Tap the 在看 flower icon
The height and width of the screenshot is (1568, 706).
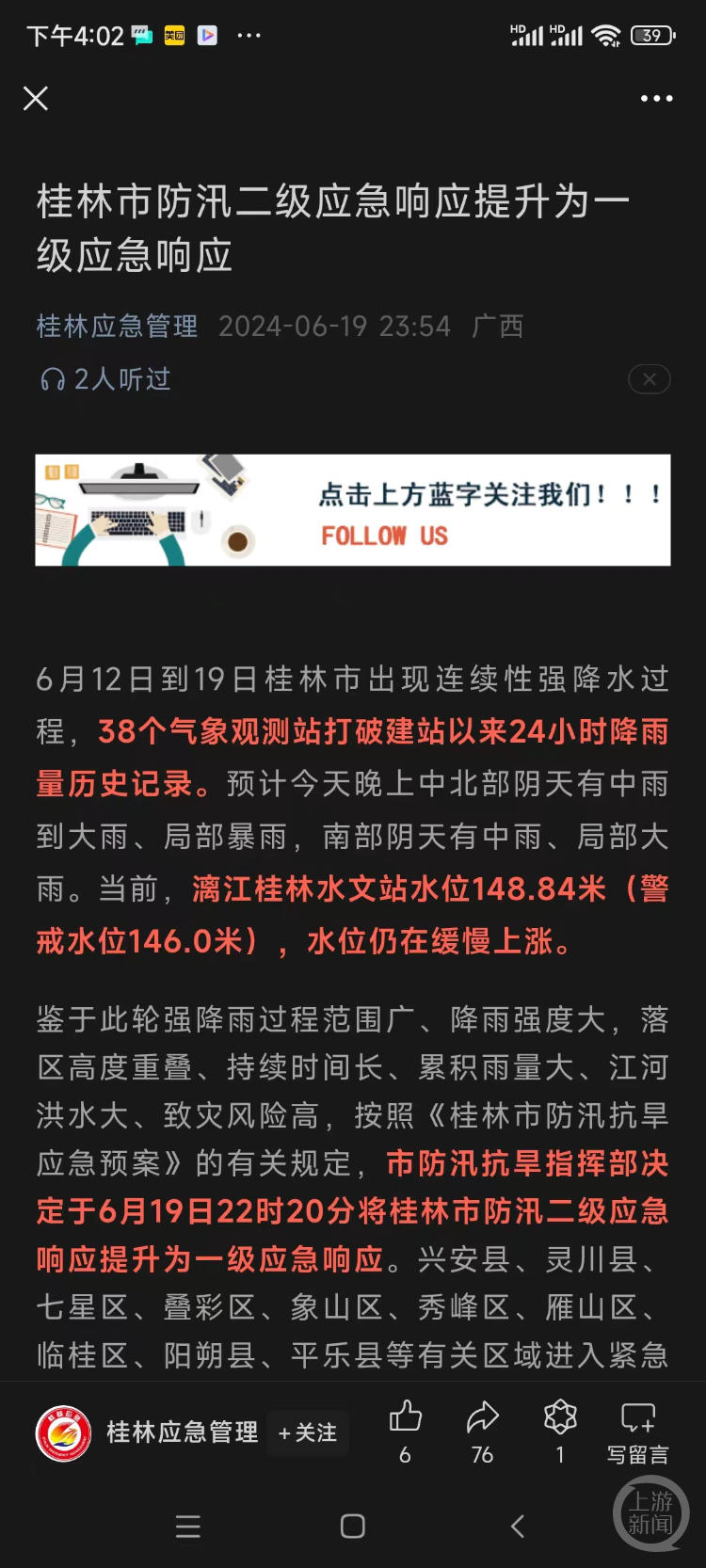(x=560, y=1417)
